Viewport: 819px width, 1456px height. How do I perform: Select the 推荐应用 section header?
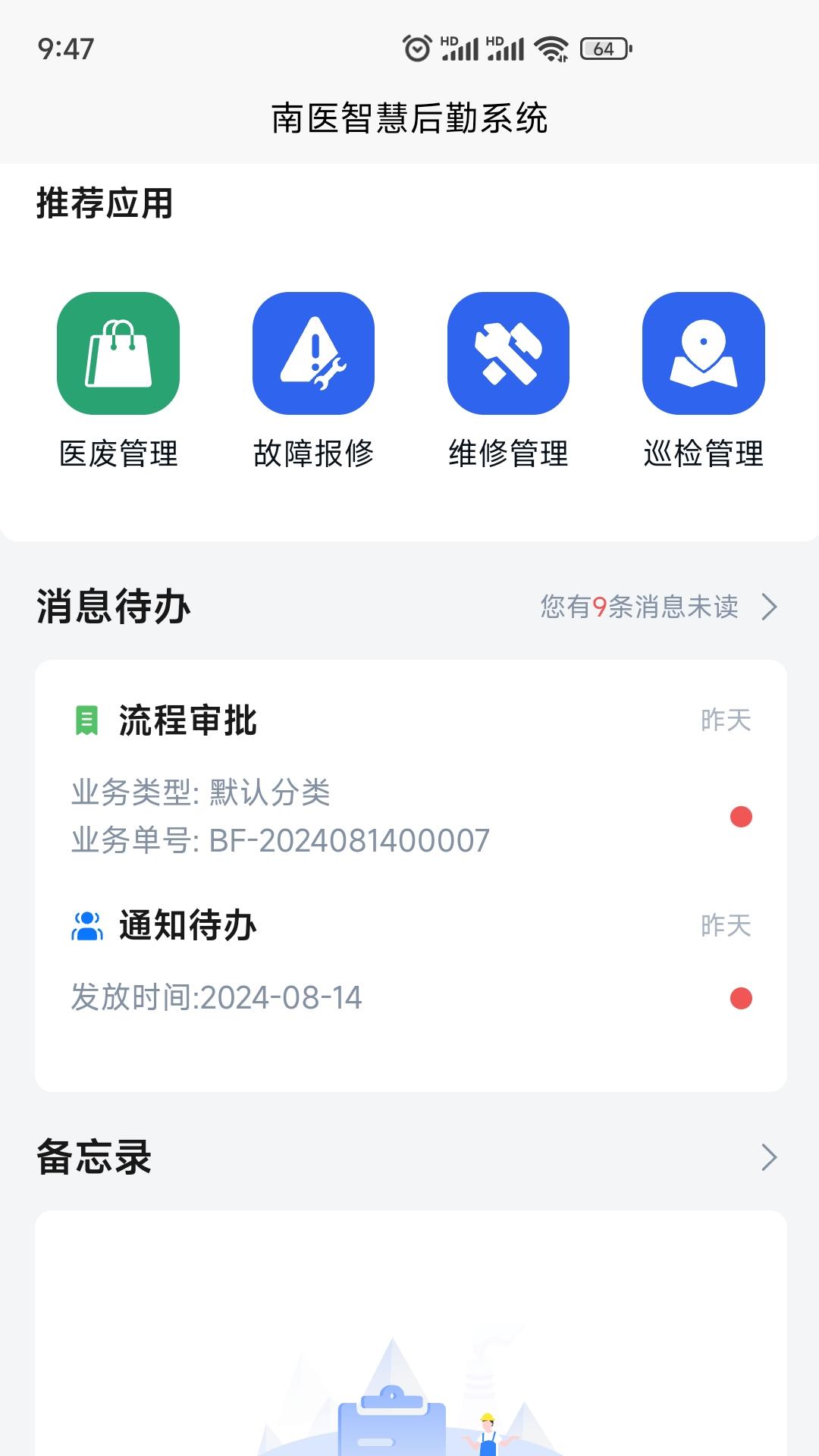[105, 200]
